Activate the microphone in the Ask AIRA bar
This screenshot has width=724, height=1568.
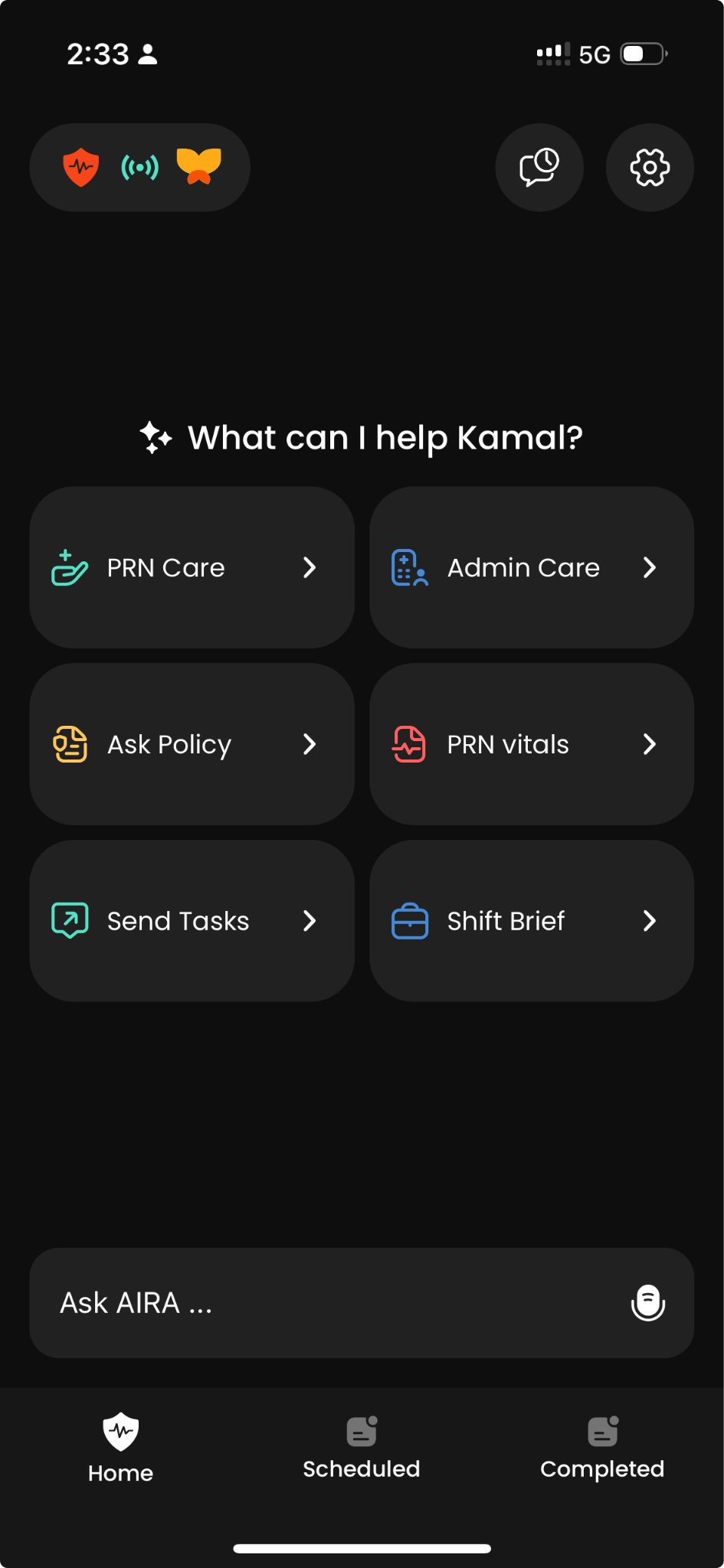pyautogui.click(x=647, y=1302)
